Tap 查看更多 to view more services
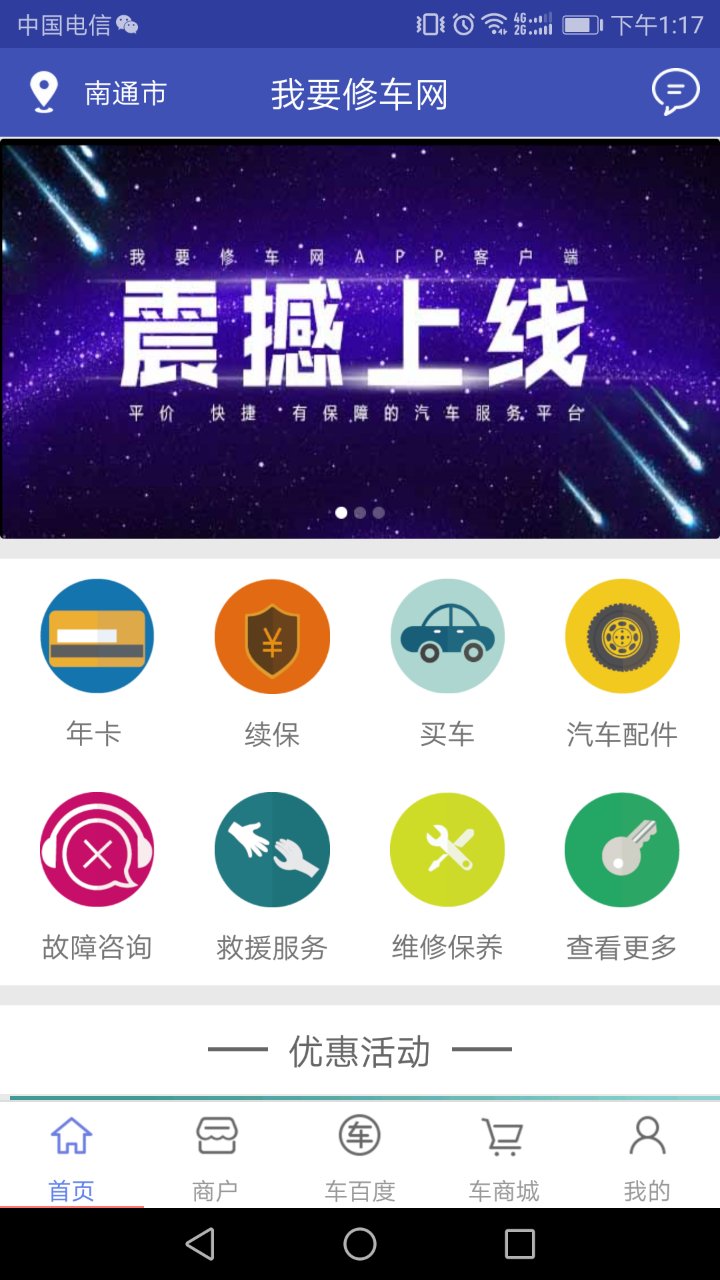The height and width of the screenshot is (1280, 720). (621, 849)
